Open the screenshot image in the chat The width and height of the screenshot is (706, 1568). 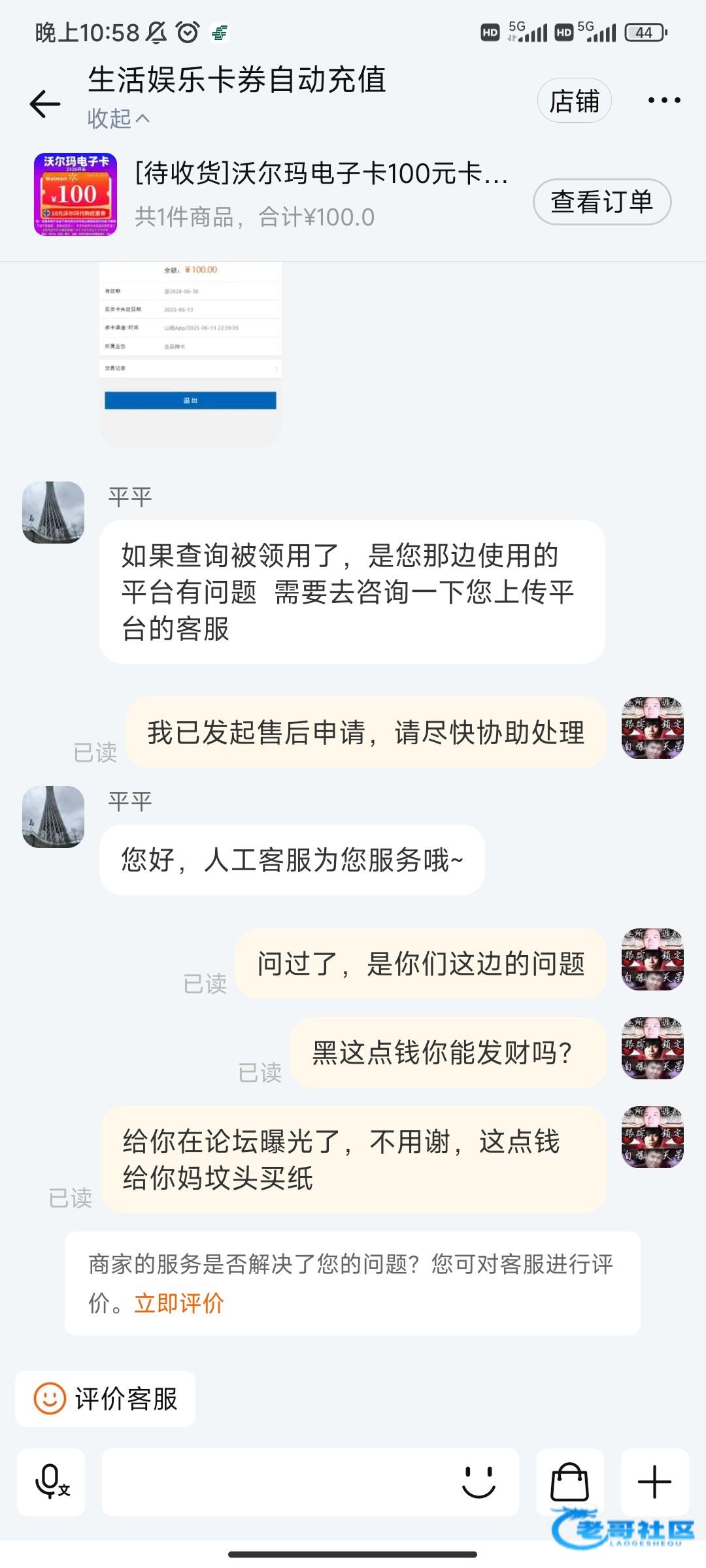coord(190,354)
